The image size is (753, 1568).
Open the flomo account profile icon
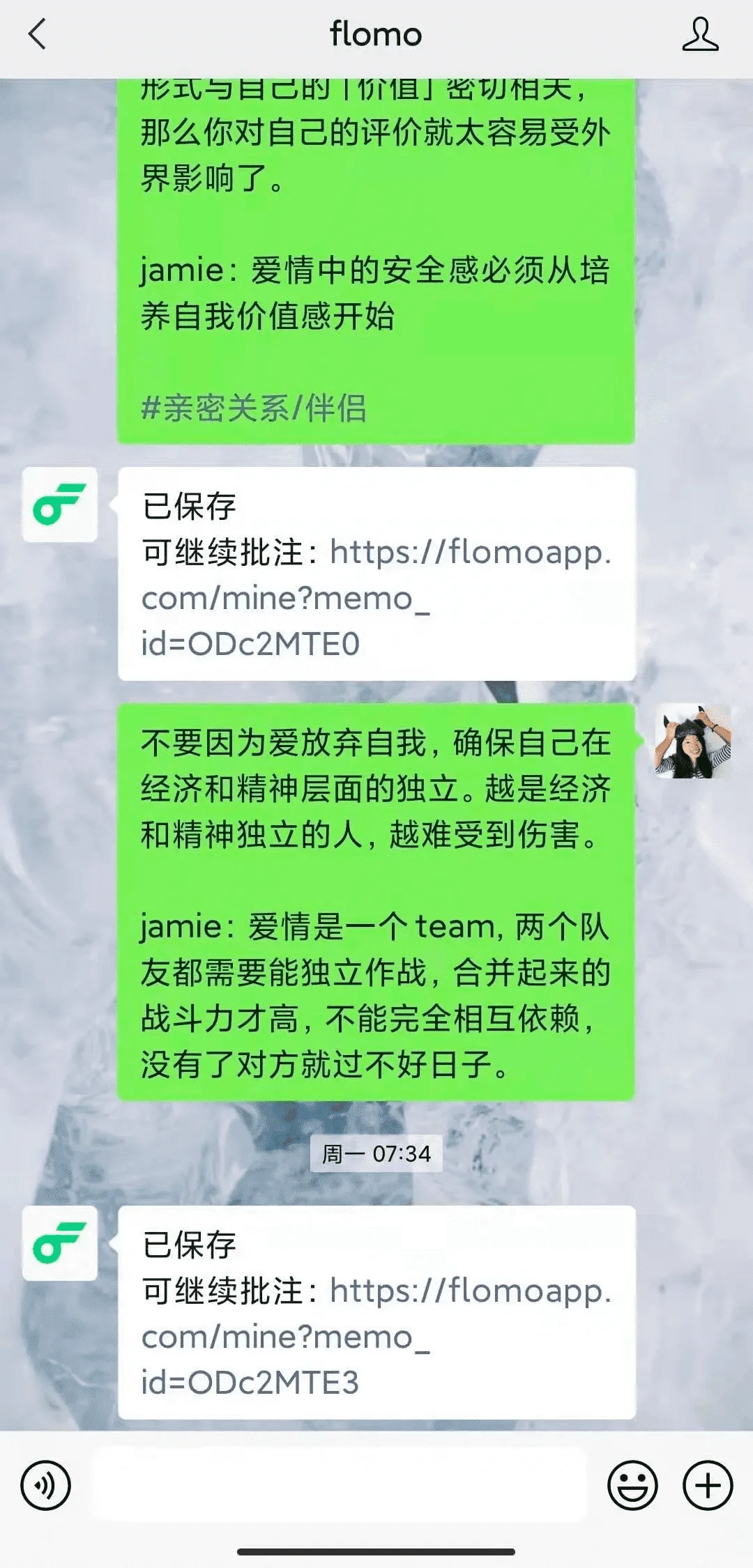700,35
